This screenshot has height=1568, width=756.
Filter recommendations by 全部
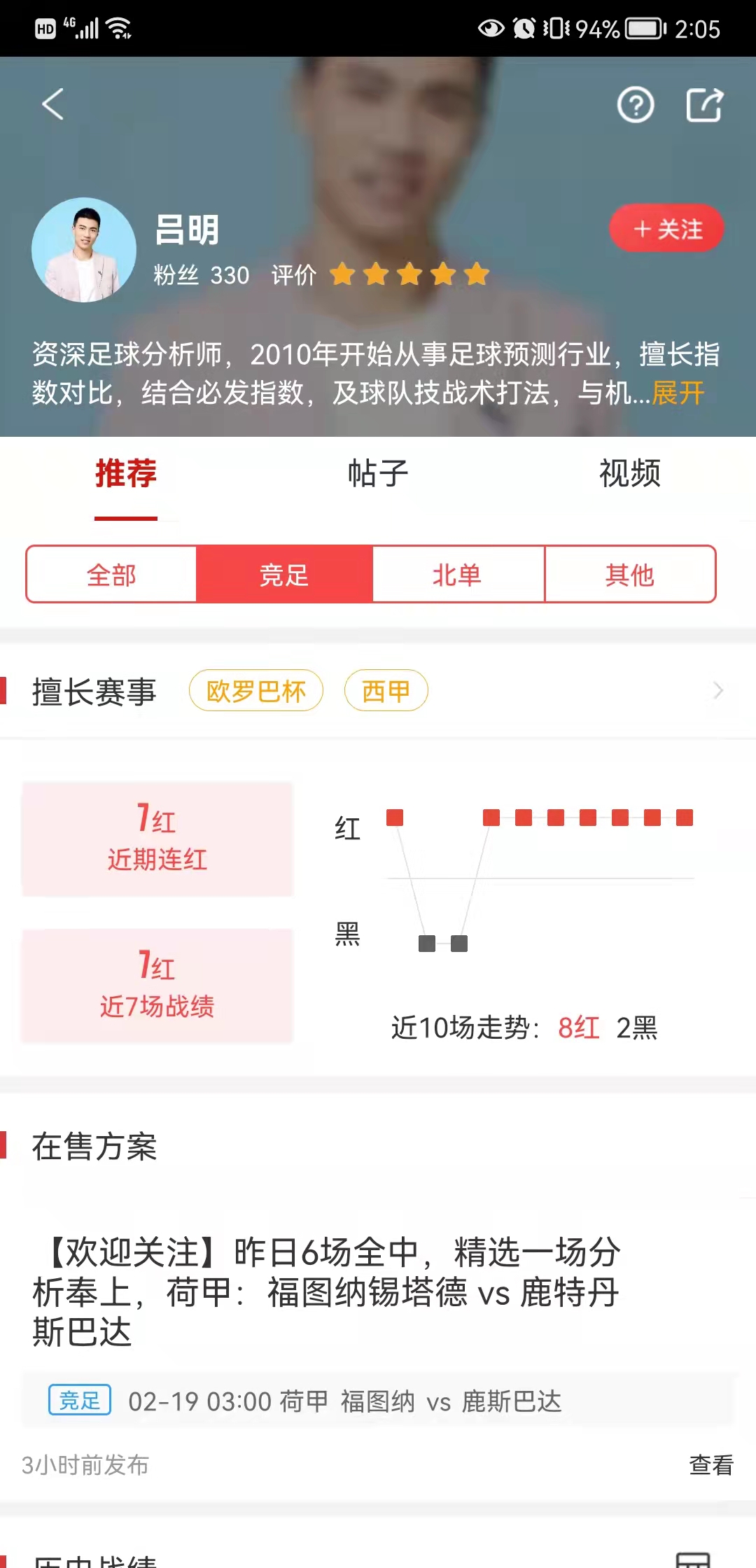coord(111,575)
